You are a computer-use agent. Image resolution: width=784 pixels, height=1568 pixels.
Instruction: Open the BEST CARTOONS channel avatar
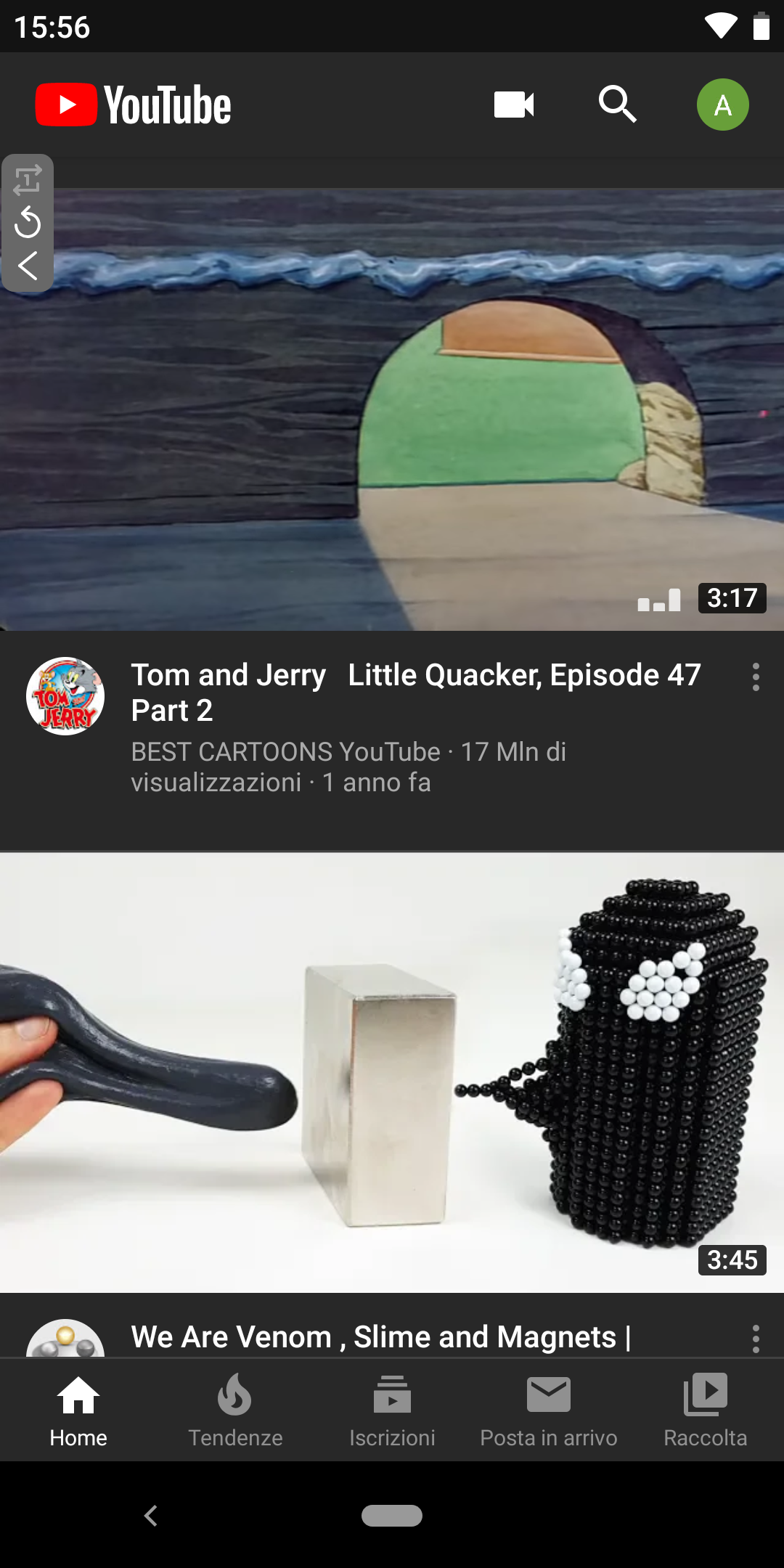[x=65, y=696]
